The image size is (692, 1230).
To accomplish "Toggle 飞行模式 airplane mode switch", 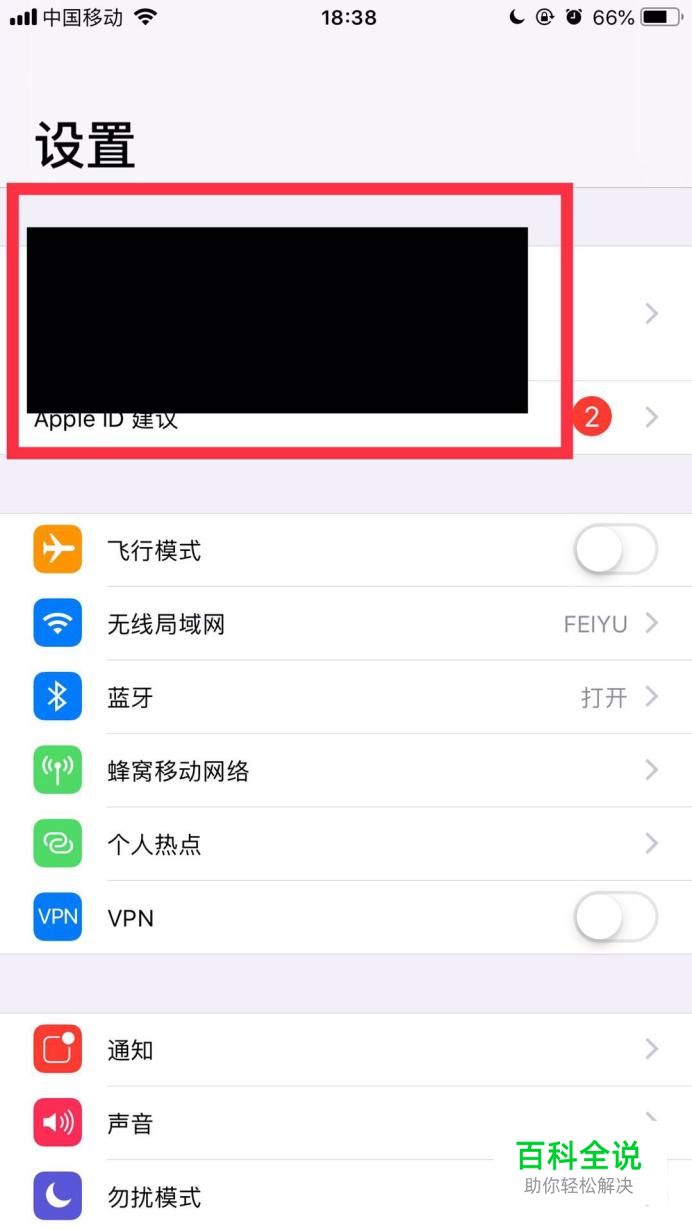I will (615, 550).
